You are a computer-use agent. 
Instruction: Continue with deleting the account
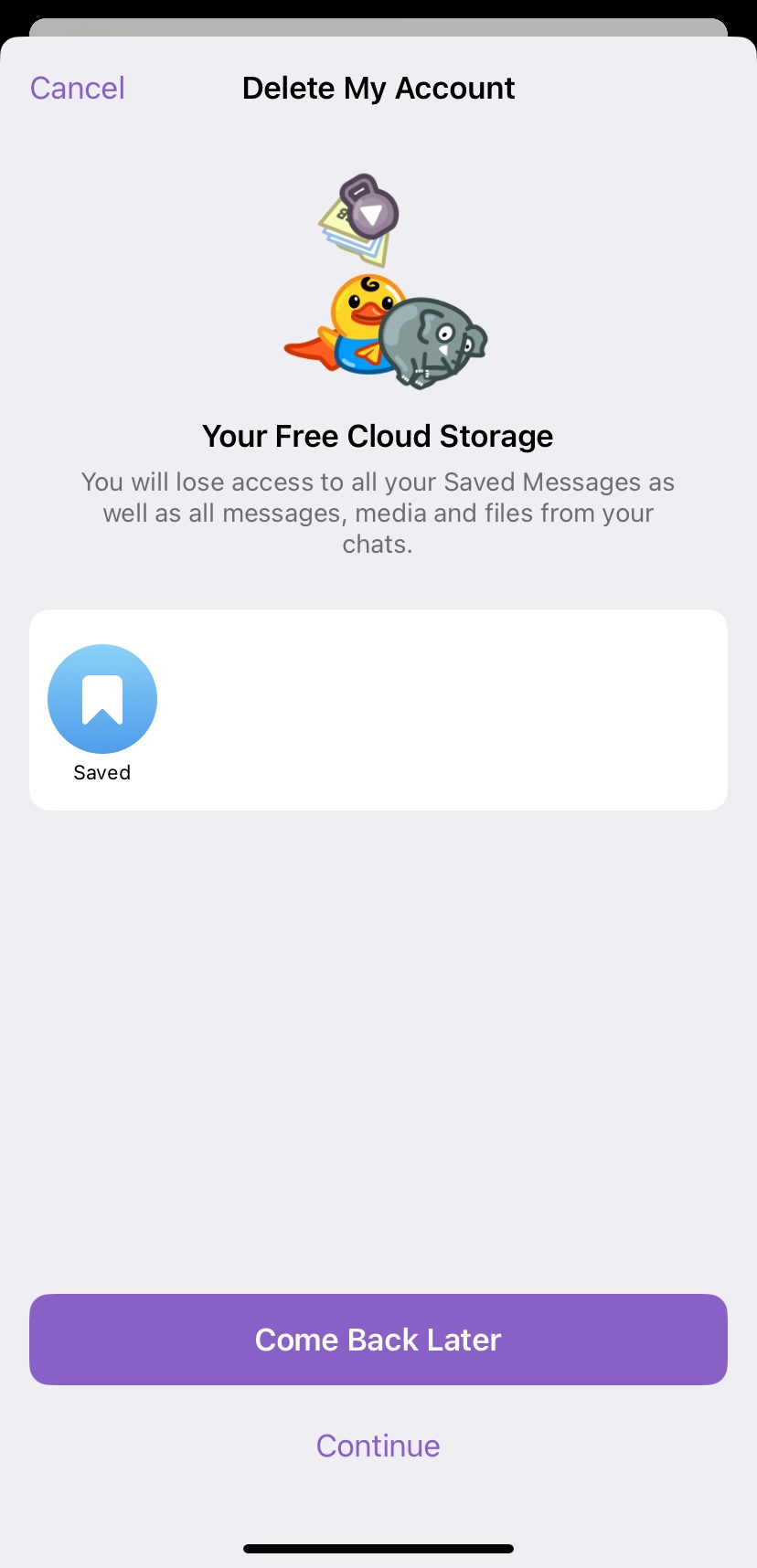[x=378, y=1446]
